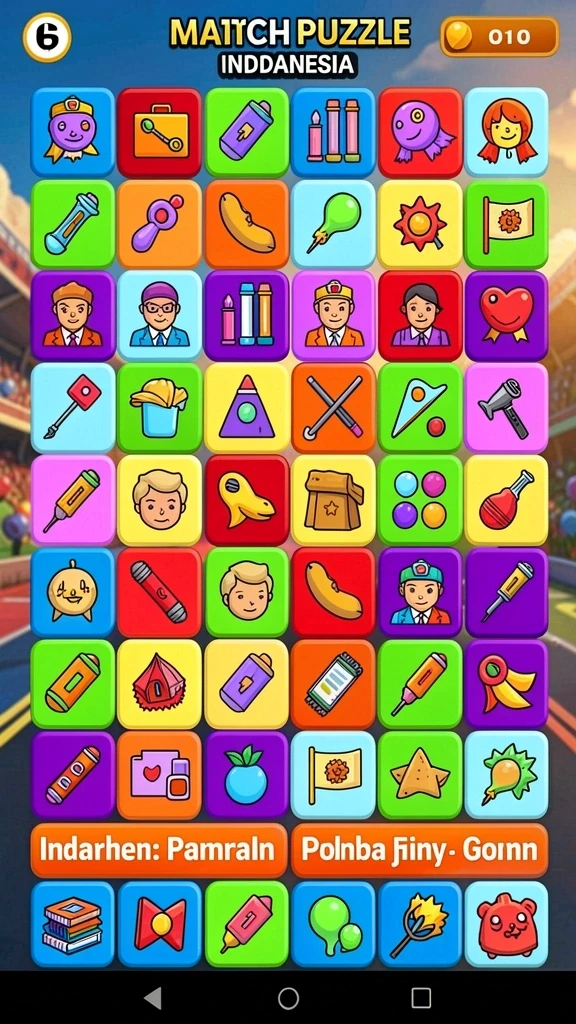The image size is (576, 1024).
Task: Tap the round number 6 badge
Action: click(x=47, y=37)
